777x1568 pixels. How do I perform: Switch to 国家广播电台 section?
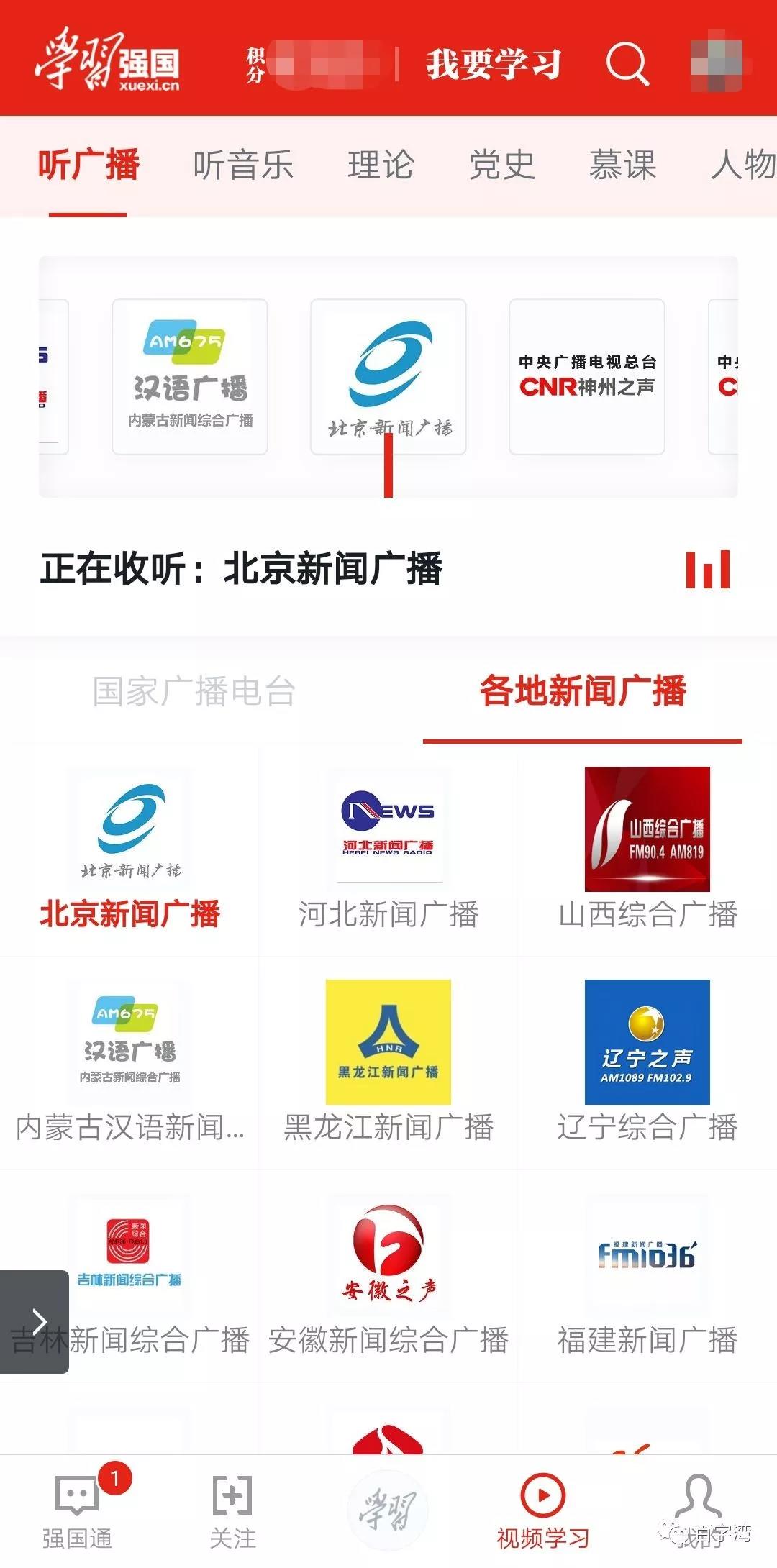coord(194,692)
